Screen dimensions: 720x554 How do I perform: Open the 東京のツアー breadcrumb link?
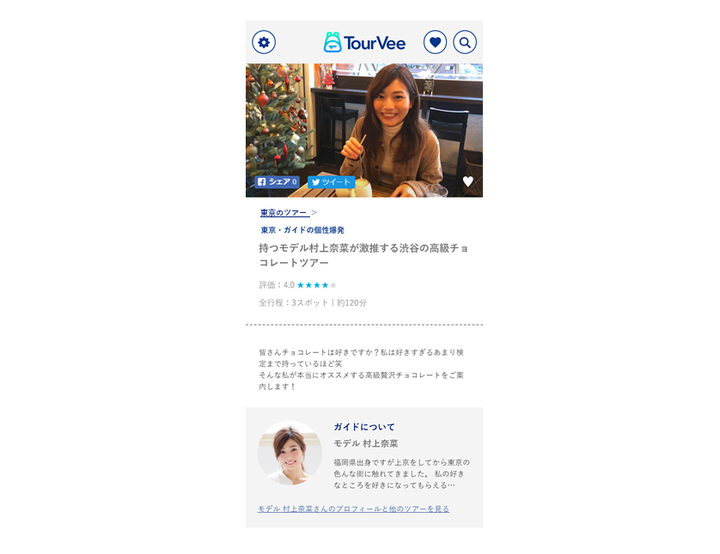(284, 212)
